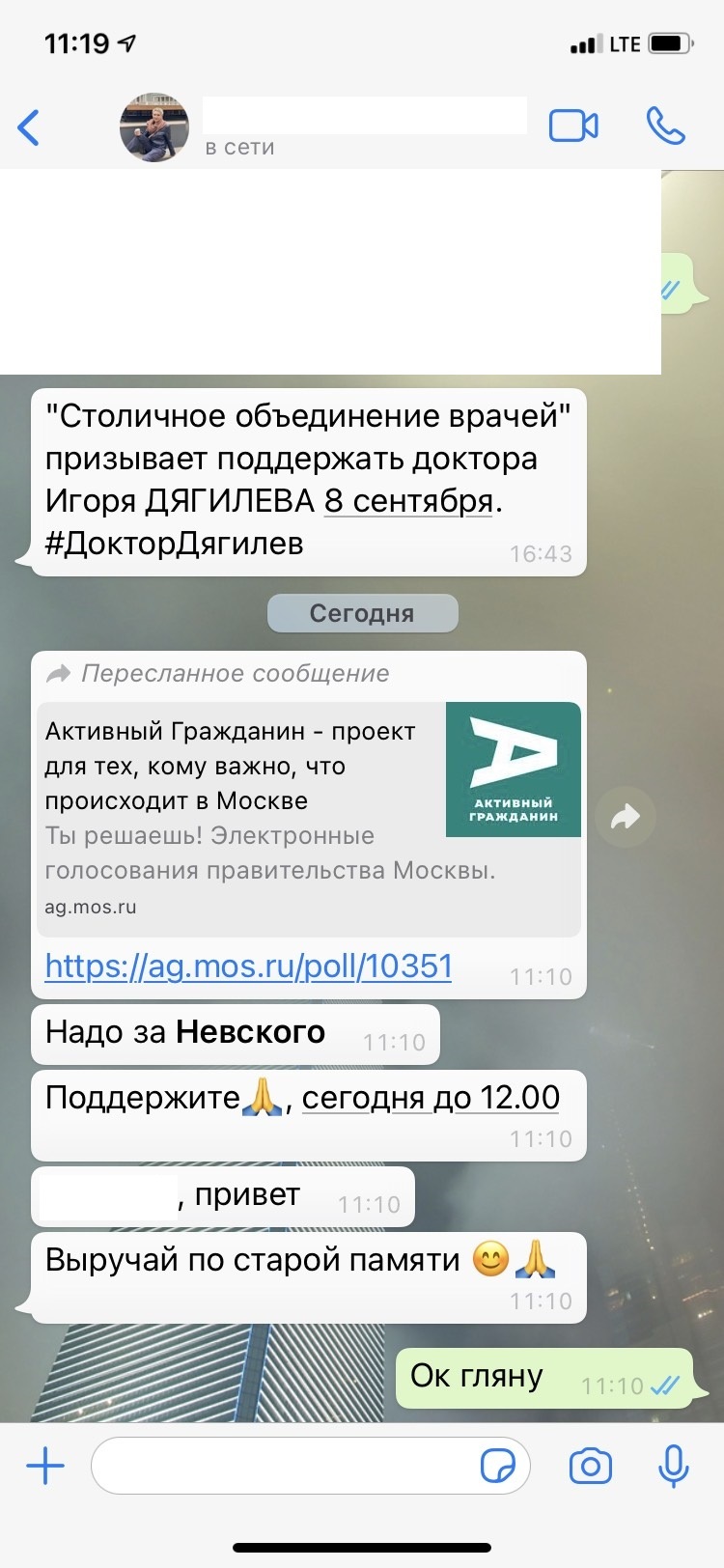
Task: Record a voice message
Action: [x=673, y=1467]
